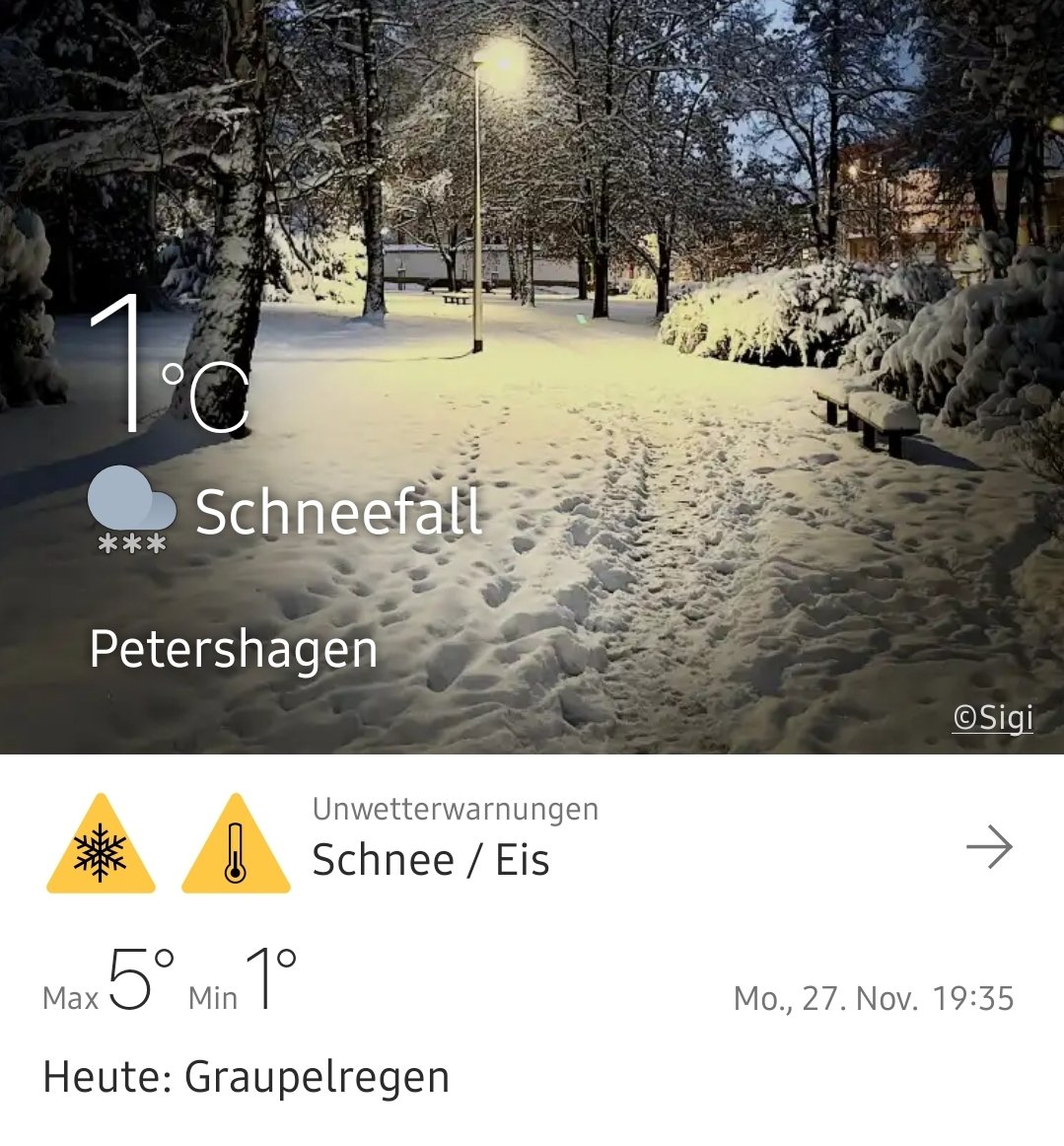Tap the ©Sigi photo credit link

click(x=992, y=717)
